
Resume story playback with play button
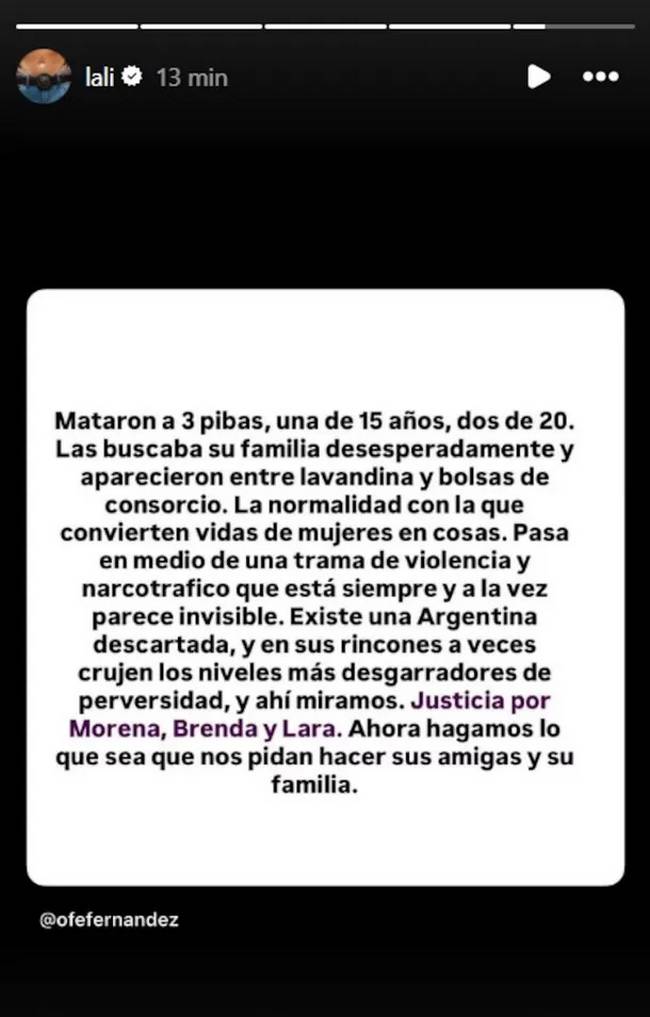tap(538, 76)
